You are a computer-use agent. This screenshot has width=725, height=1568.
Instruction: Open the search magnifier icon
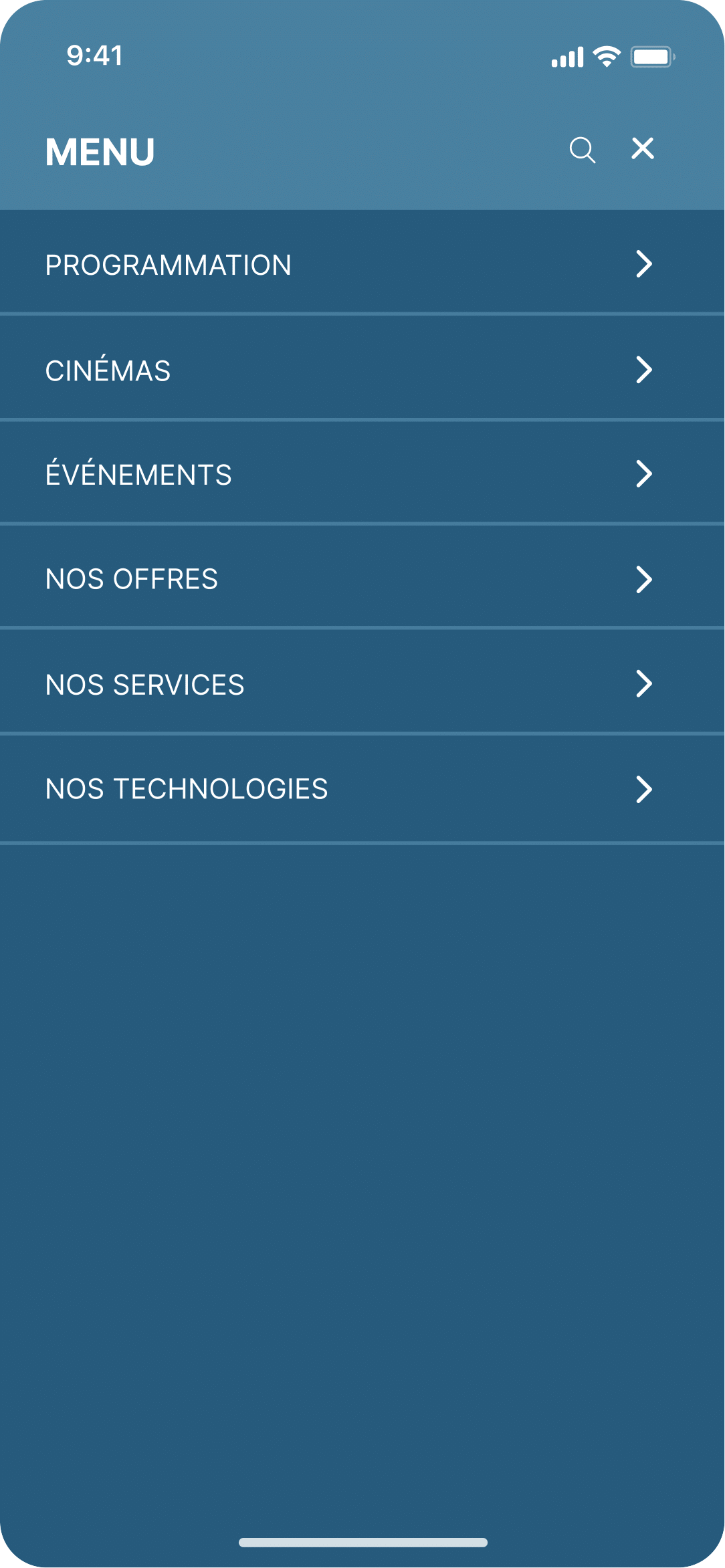pyautogui.click(x=582, y=150)
